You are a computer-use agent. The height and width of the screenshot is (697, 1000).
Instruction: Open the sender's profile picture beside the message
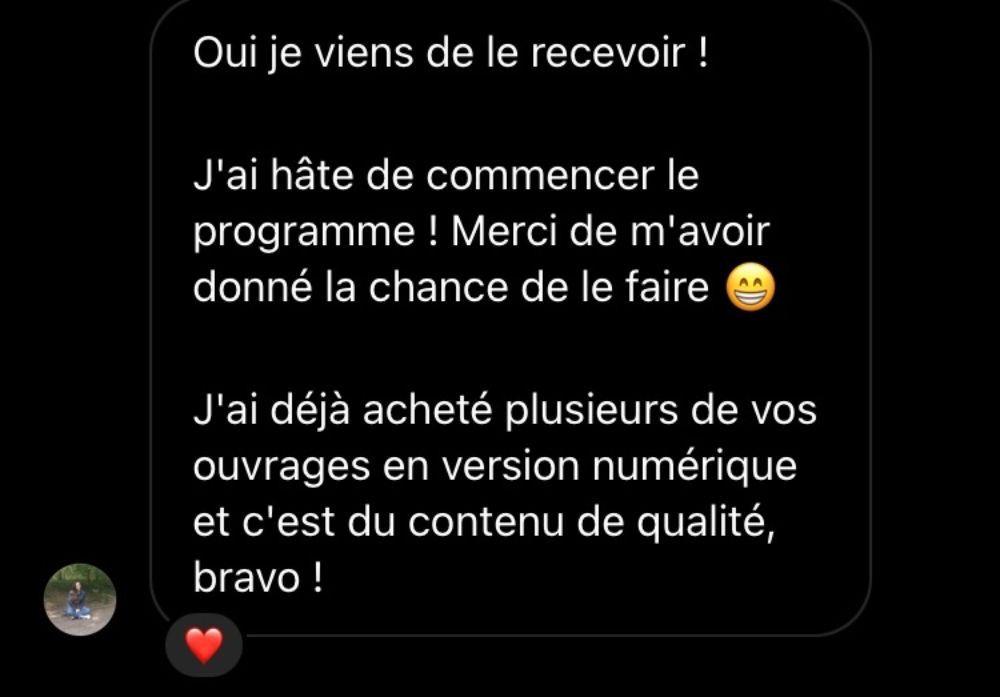pos(80,600)
